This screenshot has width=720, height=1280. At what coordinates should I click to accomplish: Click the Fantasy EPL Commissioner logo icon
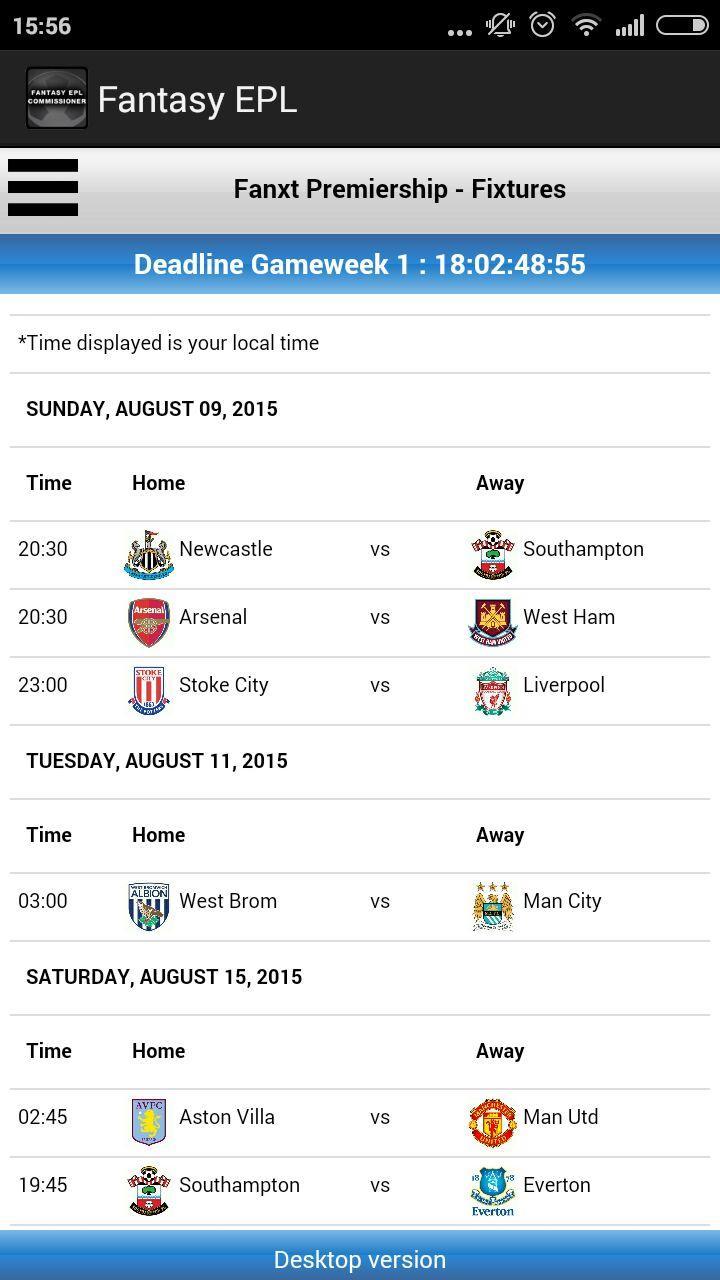56,99
